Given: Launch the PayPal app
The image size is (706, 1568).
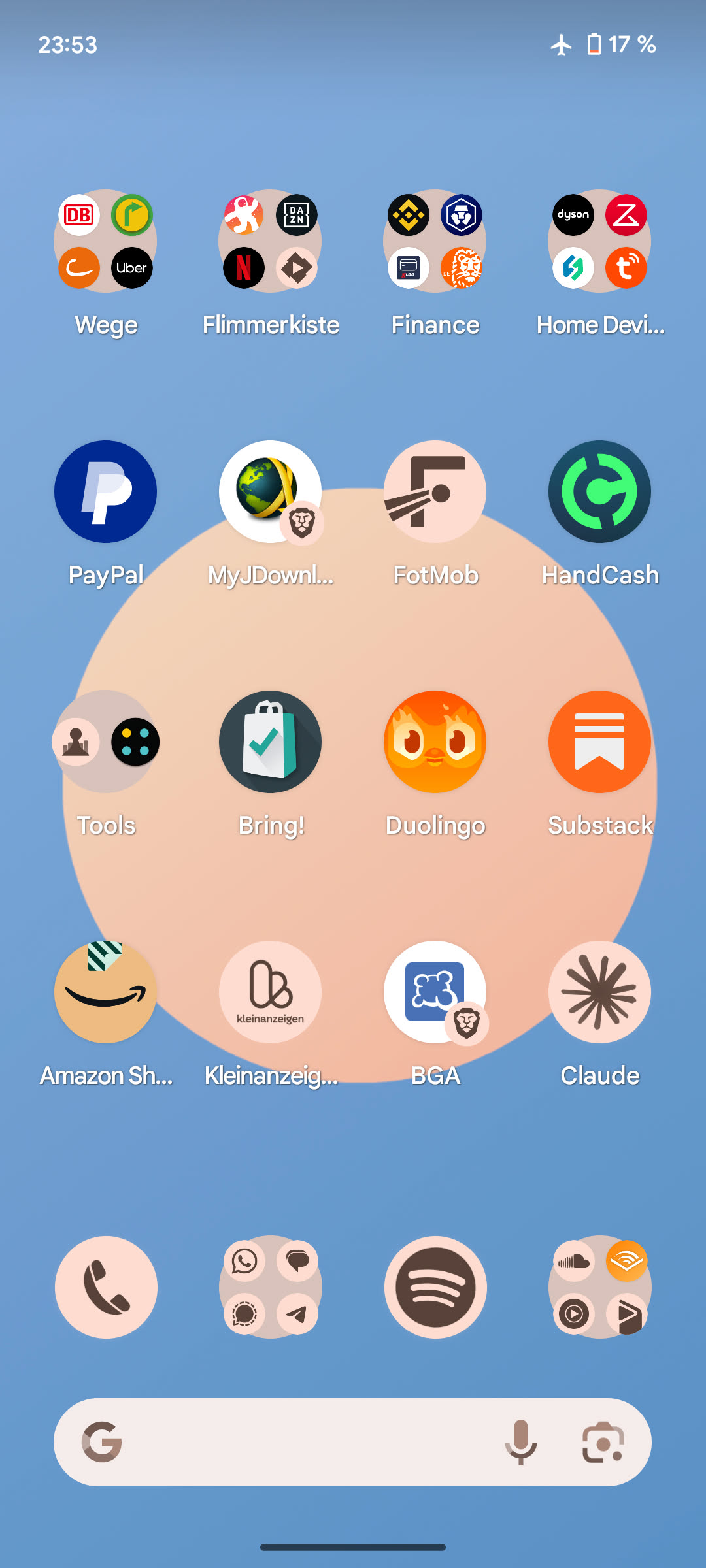Looking at the screenshot, I should pos(106,492).
